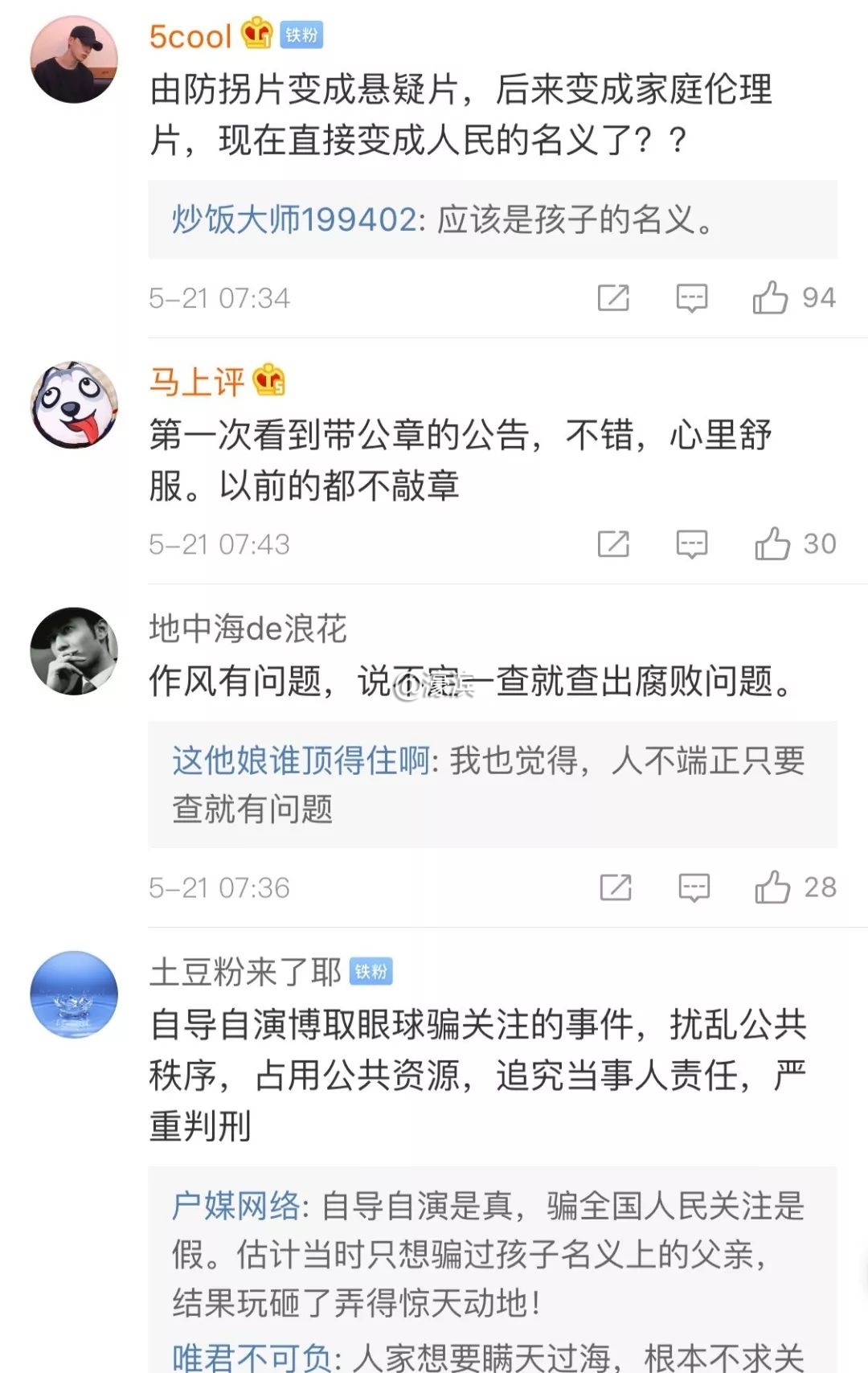Like 地中海de浪花's comment
The width and height of the screenshot is (868, 1373).
coord(772,887)
